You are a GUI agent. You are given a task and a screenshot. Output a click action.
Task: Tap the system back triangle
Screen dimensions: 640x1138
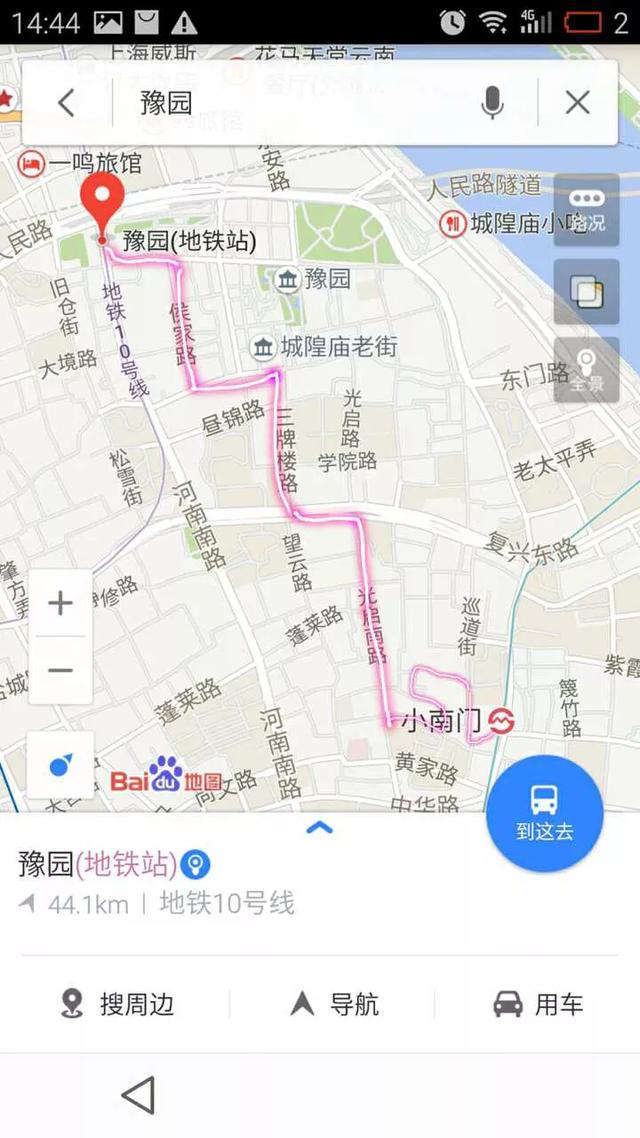tap(138, 1095)
